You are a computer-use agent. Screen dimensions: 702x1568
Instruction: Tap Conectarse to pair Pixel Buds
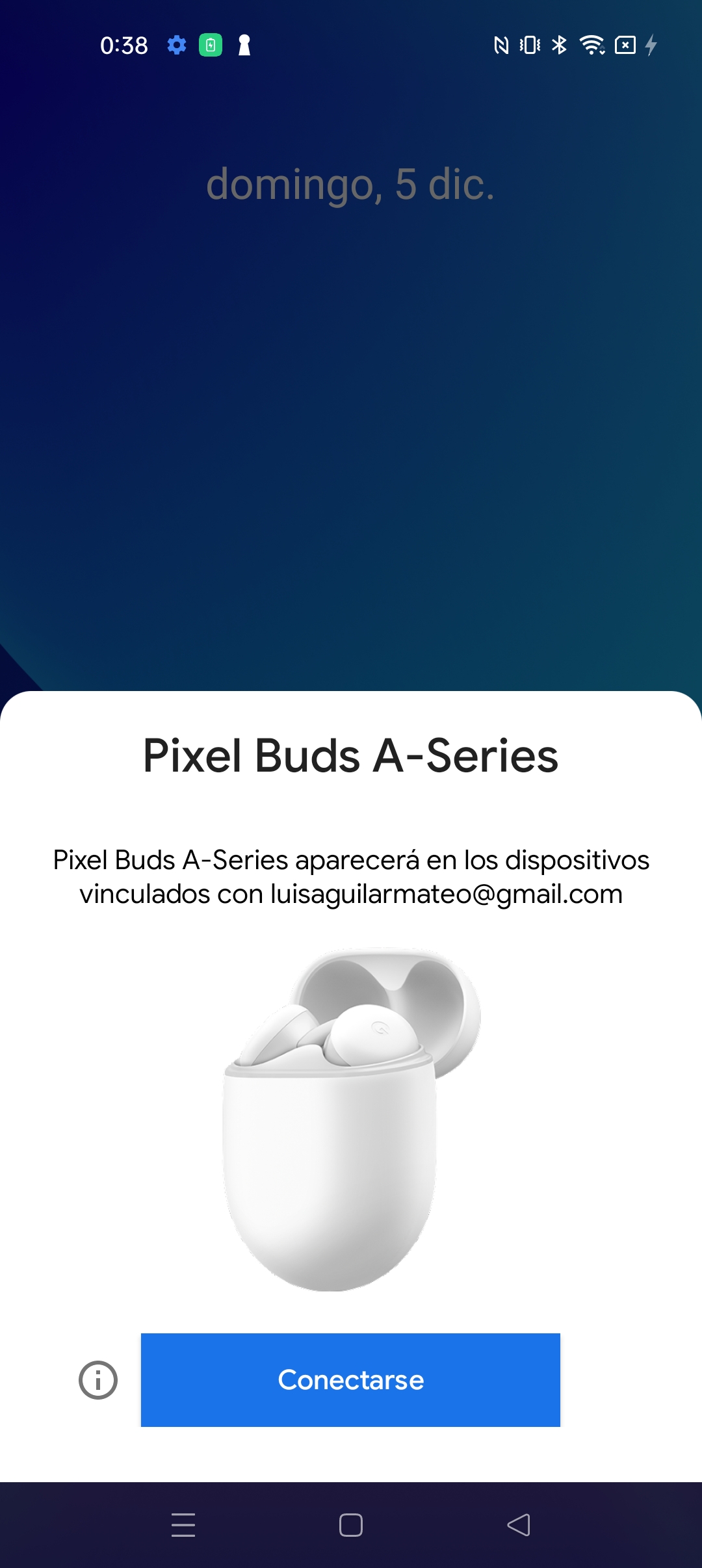pyautogui.click(x=350, y=1379)
